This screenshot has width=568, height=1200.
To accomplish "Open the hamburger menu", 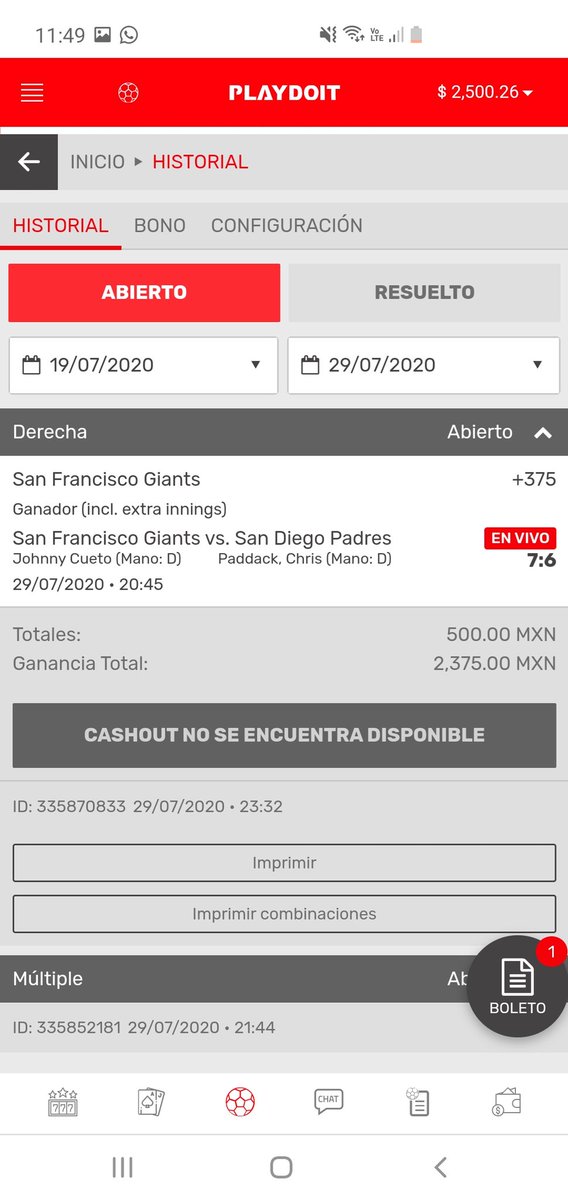I will pyautogui.click(x=32, y=93).
